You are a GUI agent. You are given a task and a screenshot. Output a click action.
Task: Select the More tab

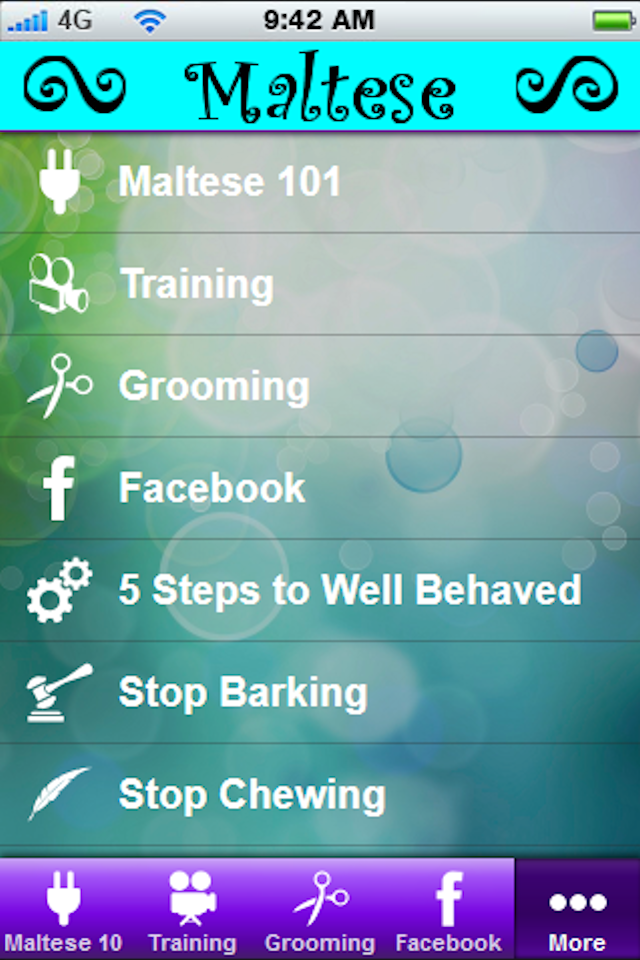(577, 910)
